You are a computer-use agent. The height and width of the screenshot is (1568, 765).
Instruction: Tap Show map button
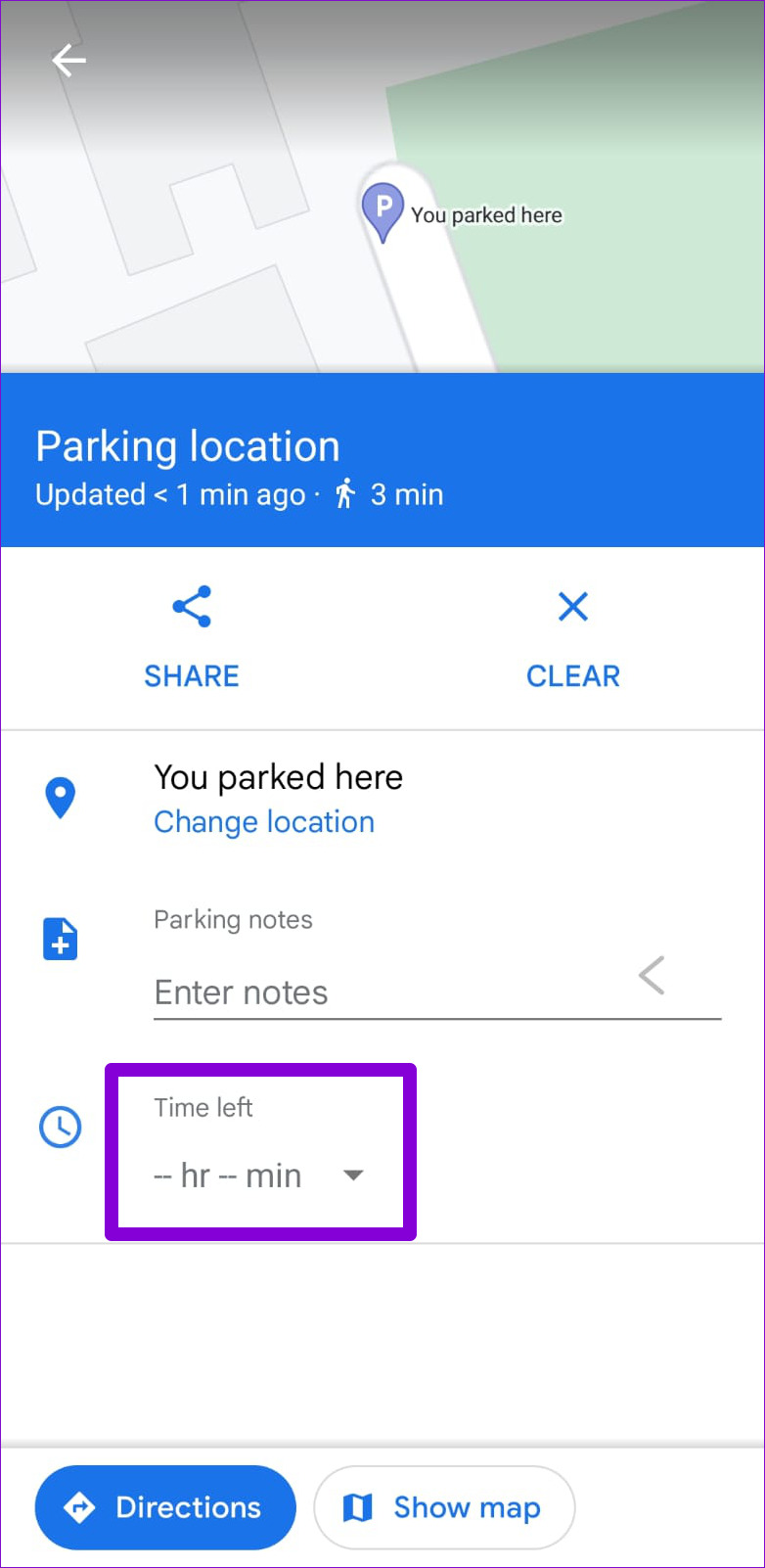point(444,1507)
